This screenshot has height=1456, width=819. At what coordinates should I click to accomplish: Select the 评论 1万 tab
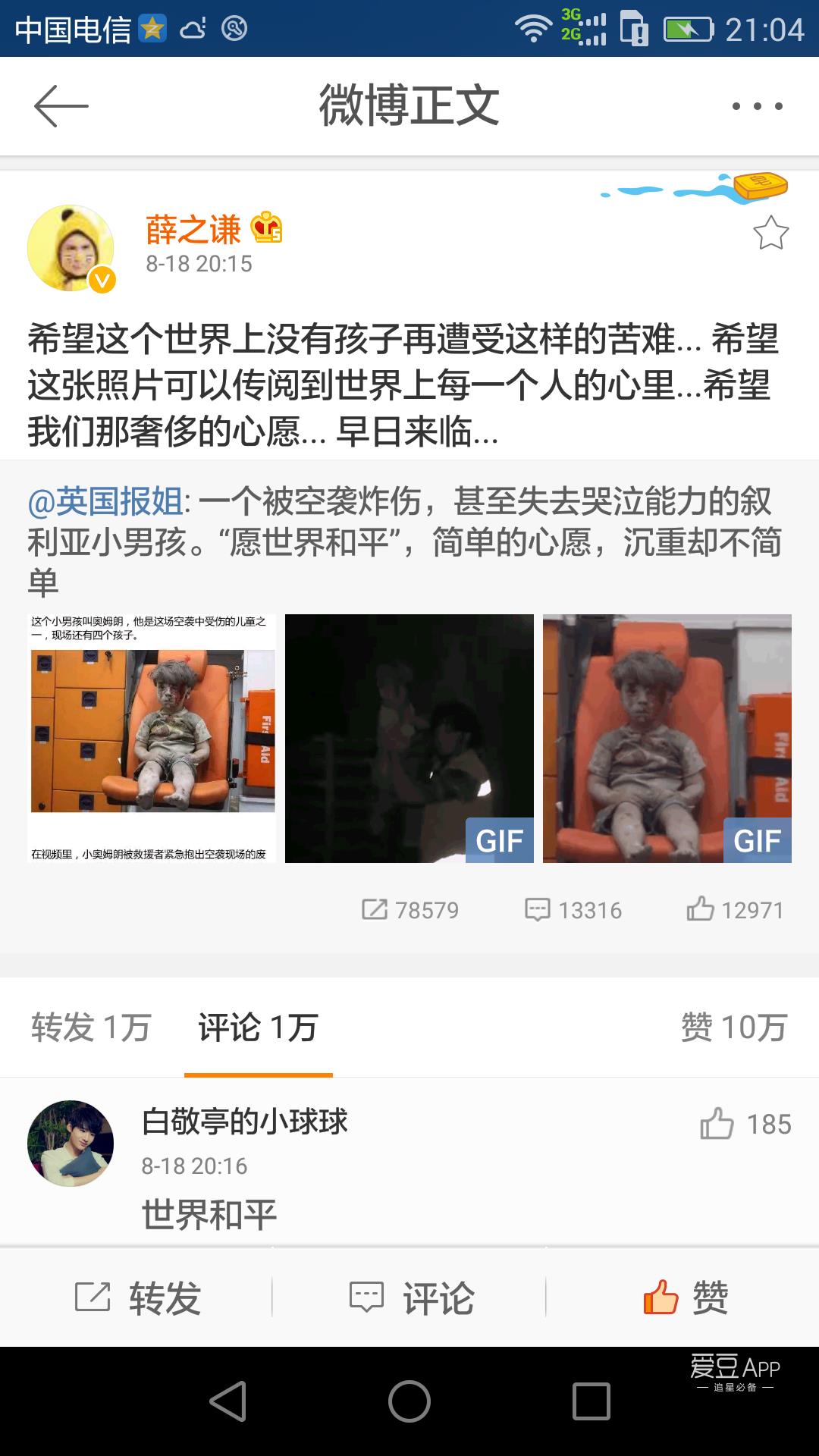[x=258, y=1028]
